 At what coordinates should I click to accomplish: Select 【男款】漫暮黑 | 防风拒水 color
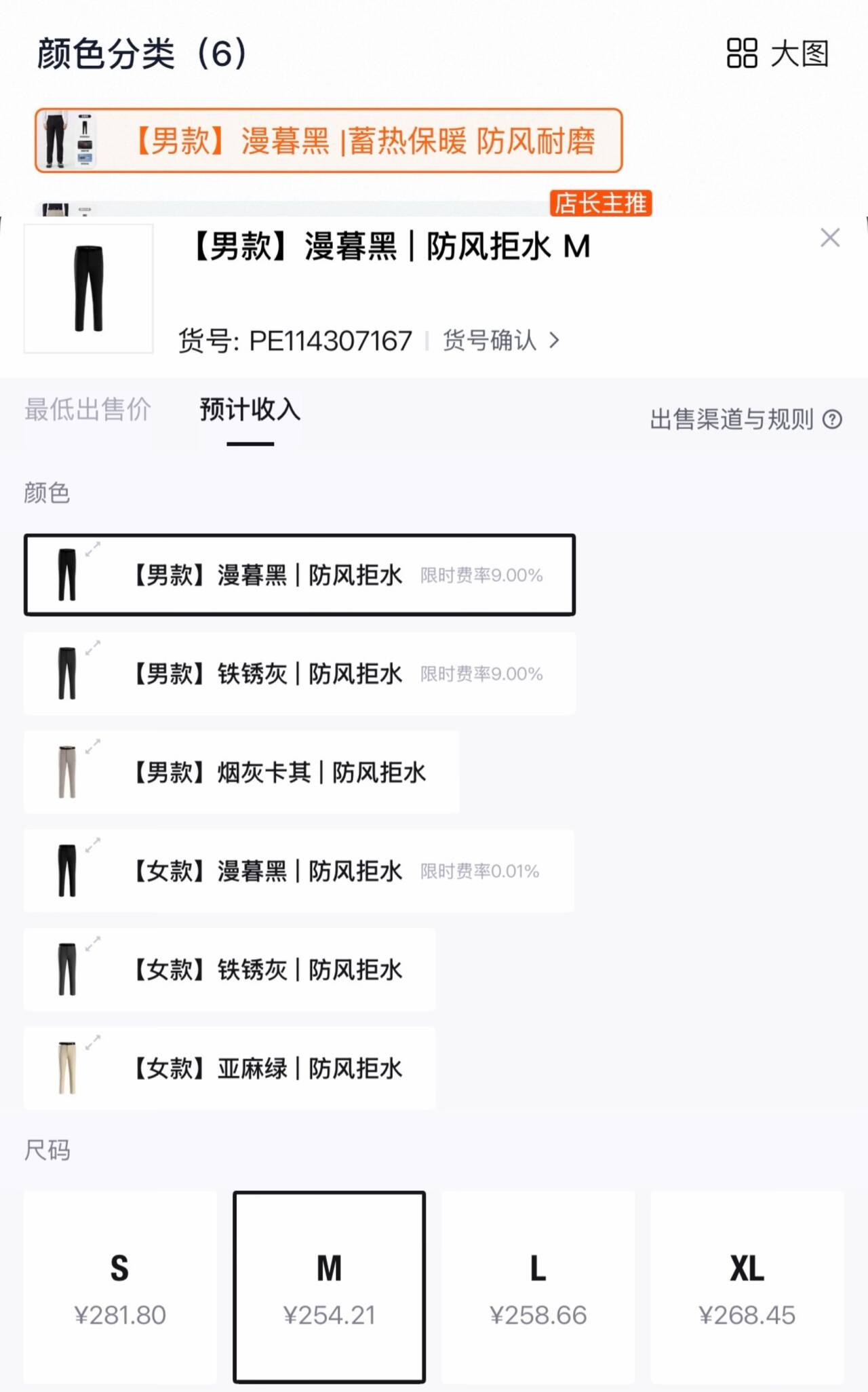(x=299, y=575)
